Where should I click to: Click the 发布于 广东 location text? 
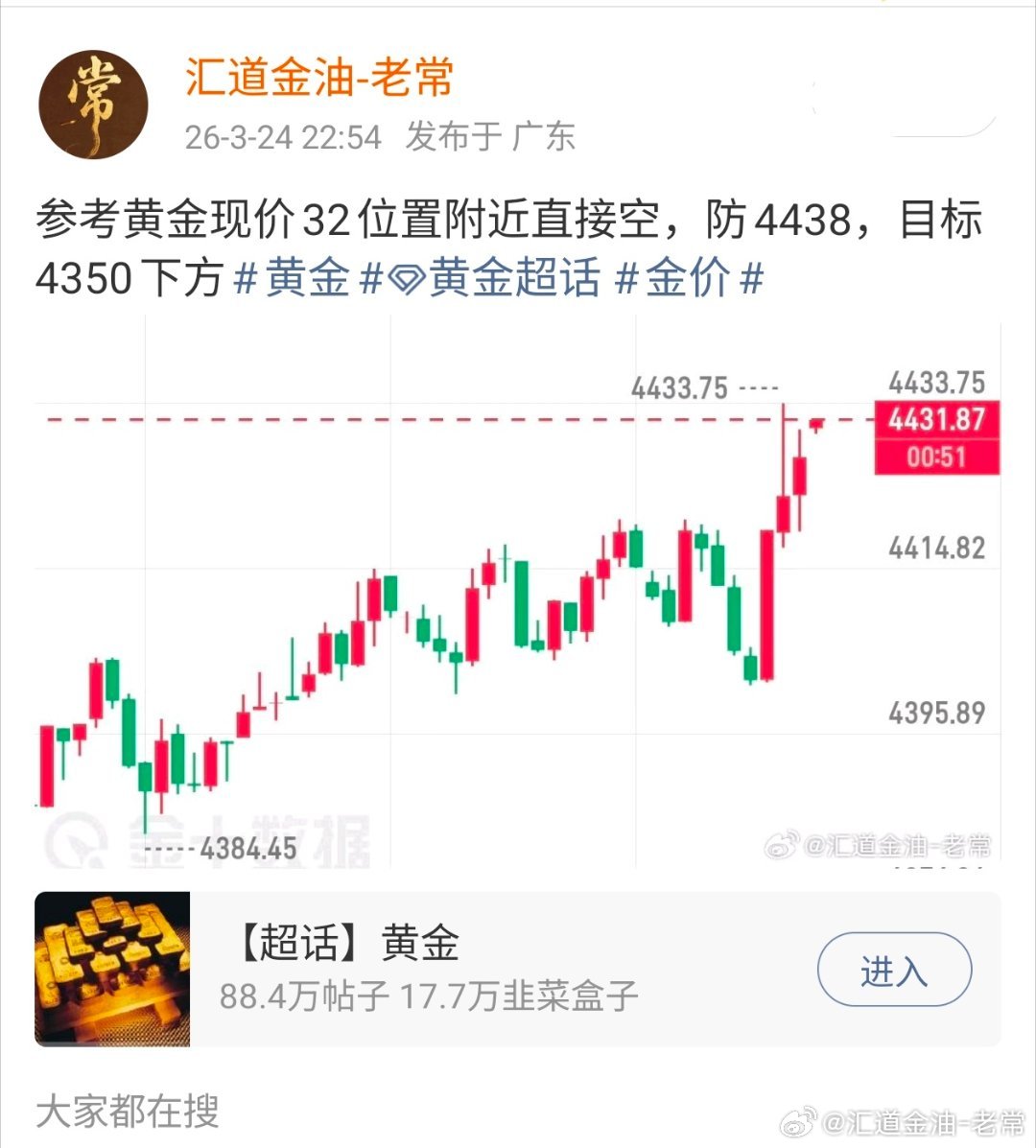coord(491,136)
